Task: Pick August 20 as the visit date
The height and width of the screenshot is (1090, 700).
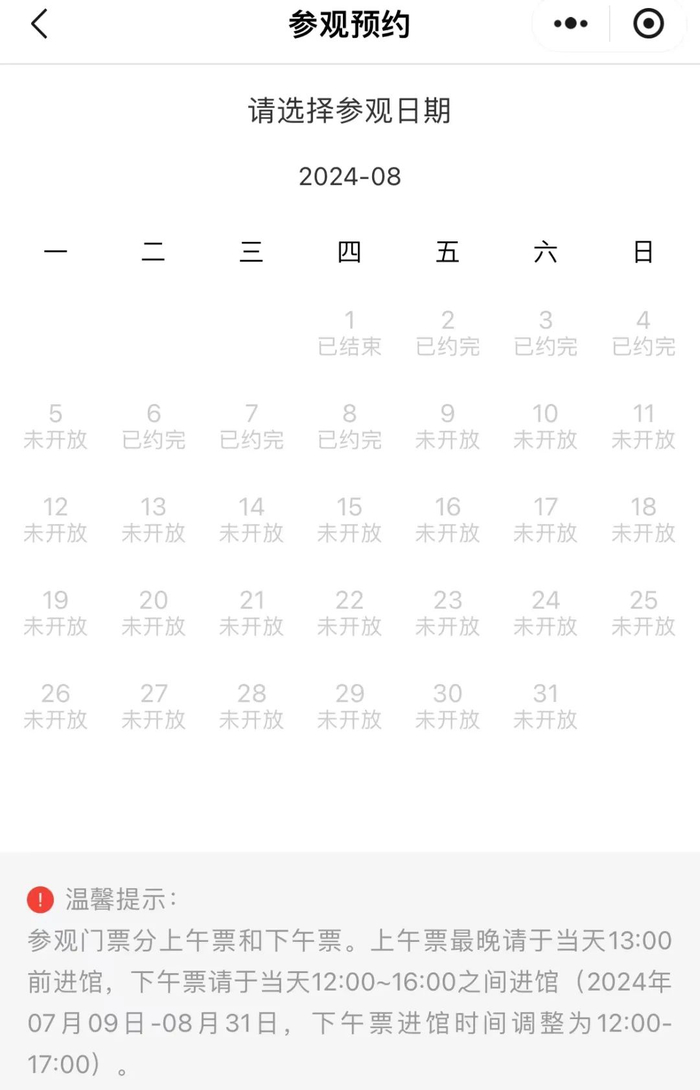Action: tap(154, 612)
